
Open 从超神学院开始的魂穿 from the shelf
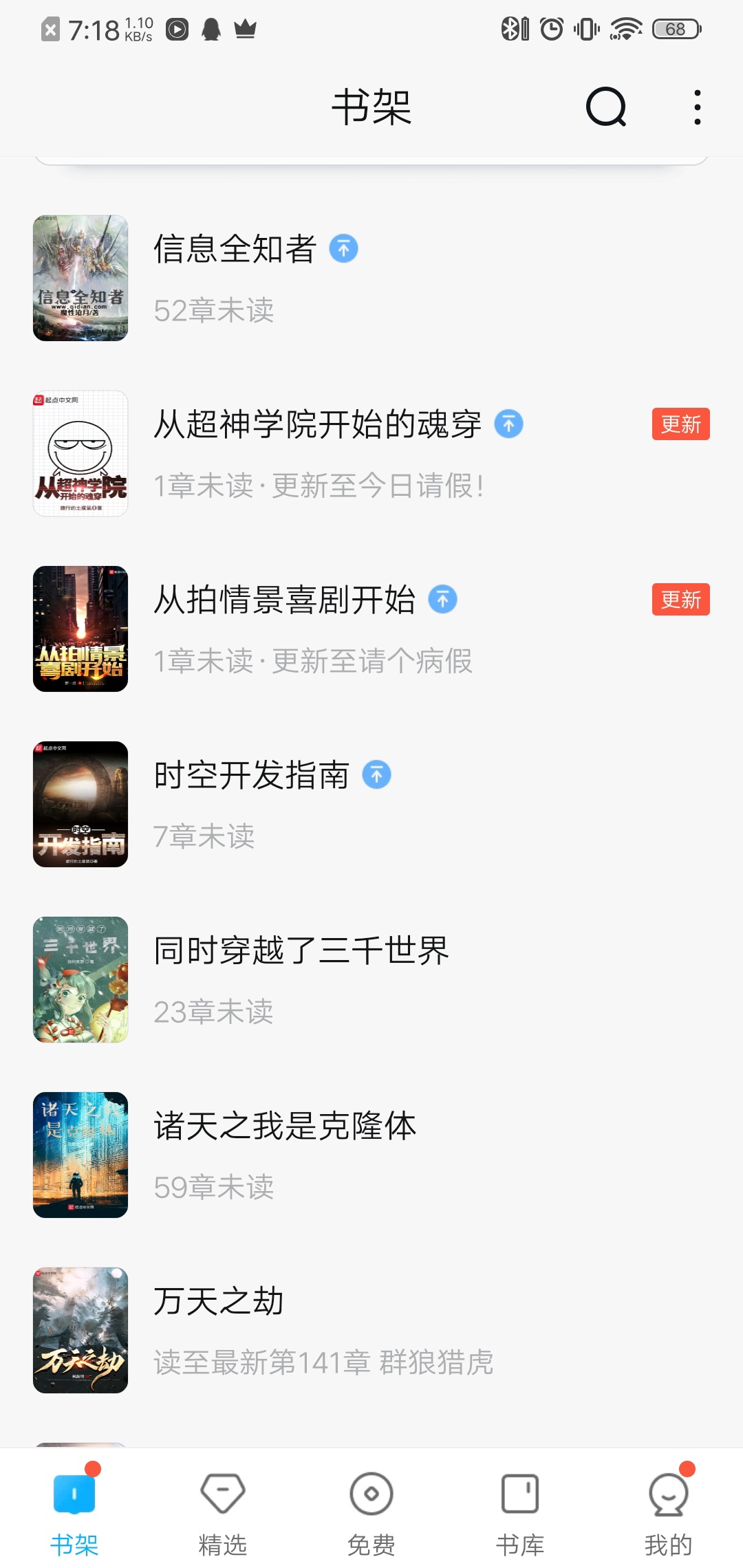317,424
